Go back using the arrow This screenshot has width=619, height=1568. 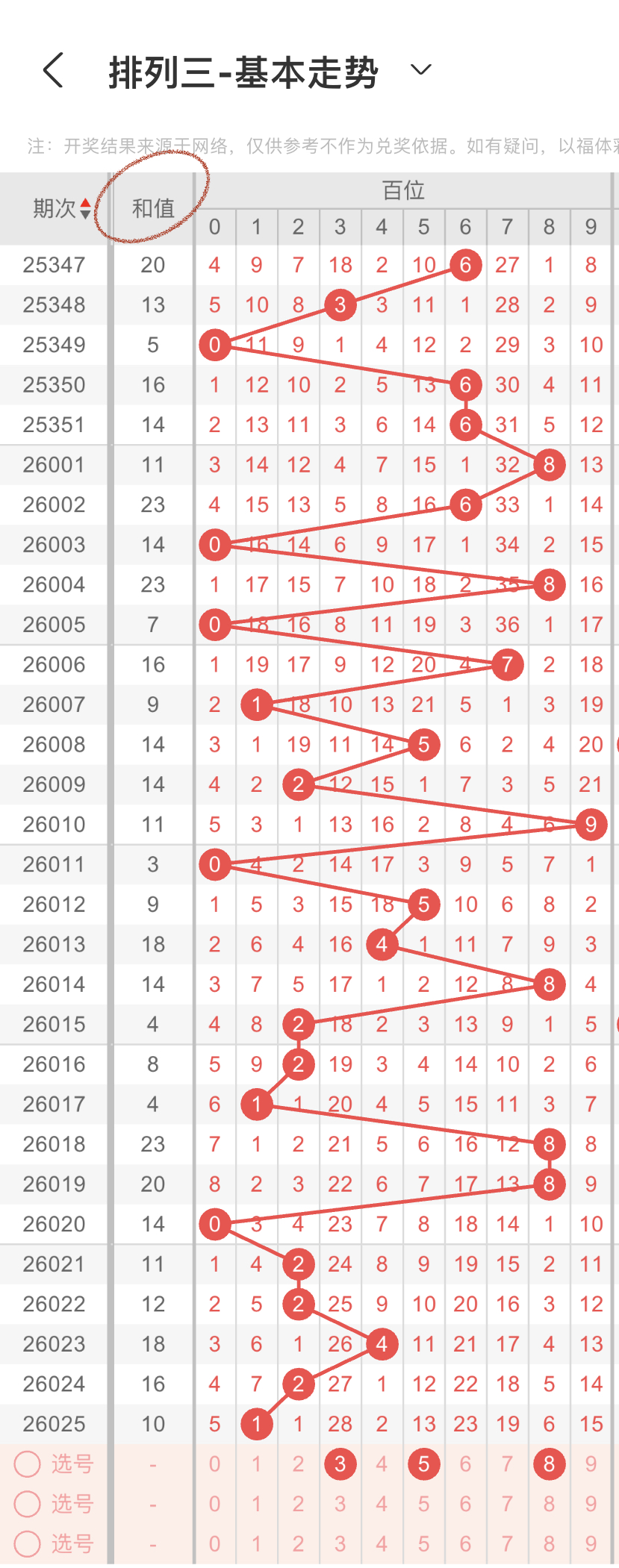[x=53, y=71]
